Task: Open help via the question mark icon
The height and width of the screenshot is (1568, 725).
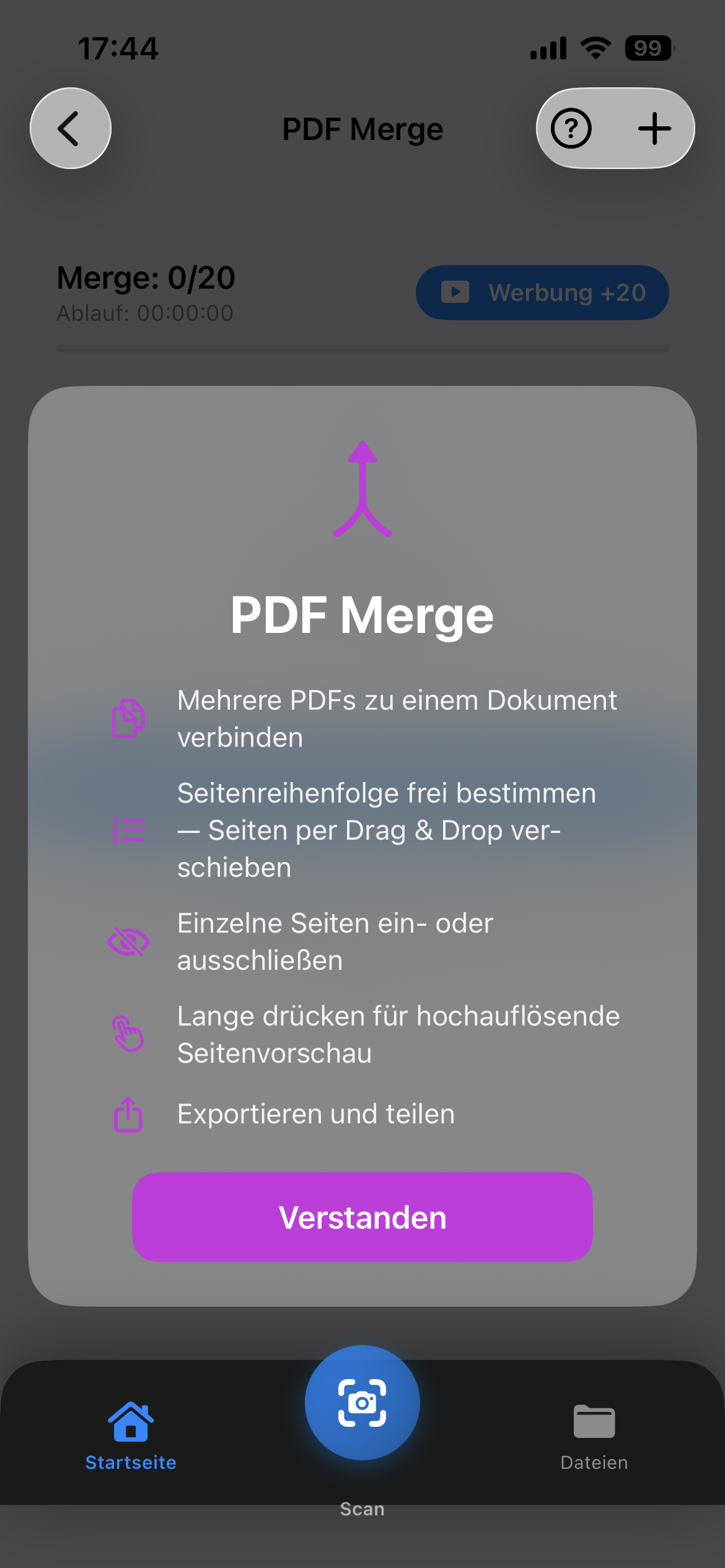Action: click(571, 128)
